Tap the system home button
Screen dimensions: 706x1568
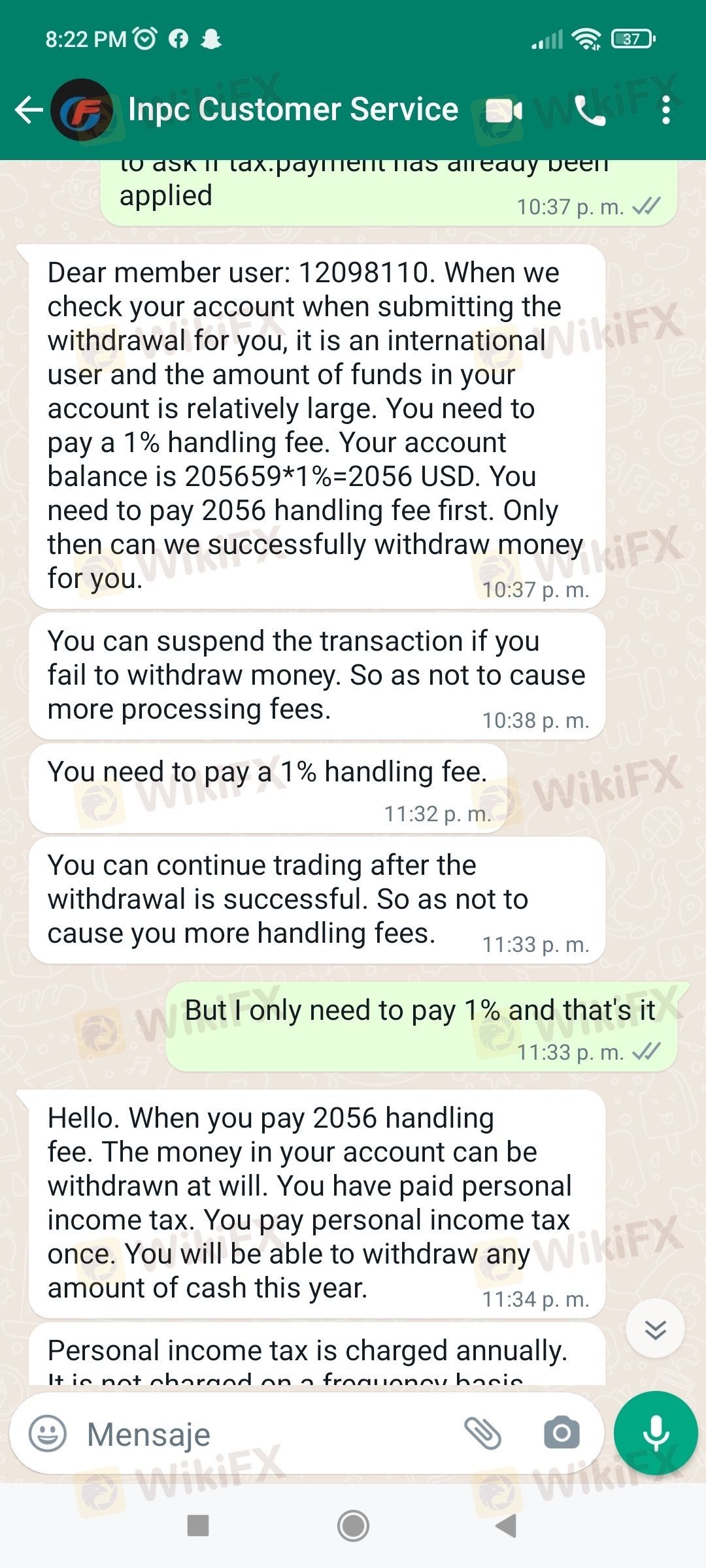click(353, 1526)
